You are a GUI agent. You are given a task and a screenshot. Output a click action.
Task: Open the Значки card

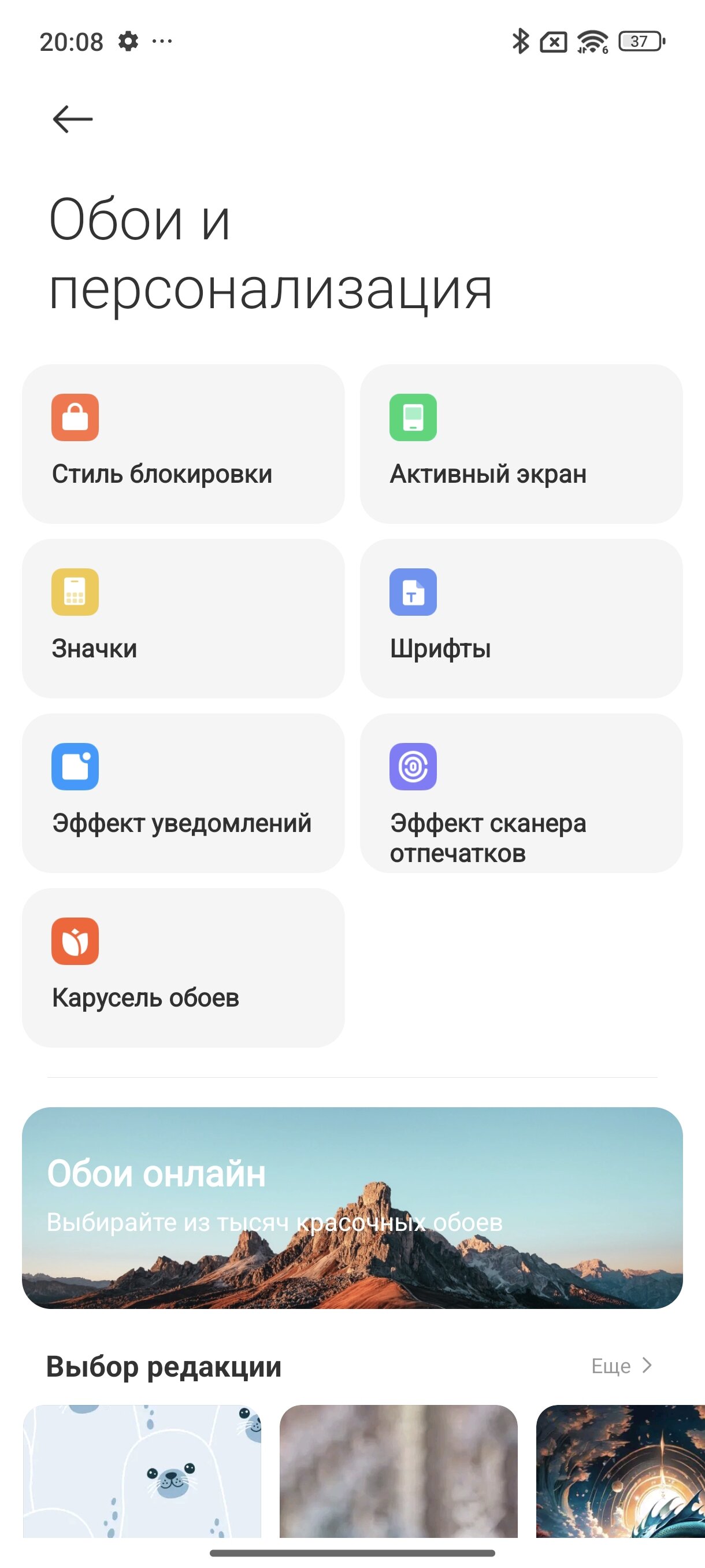tap(183, 619)
